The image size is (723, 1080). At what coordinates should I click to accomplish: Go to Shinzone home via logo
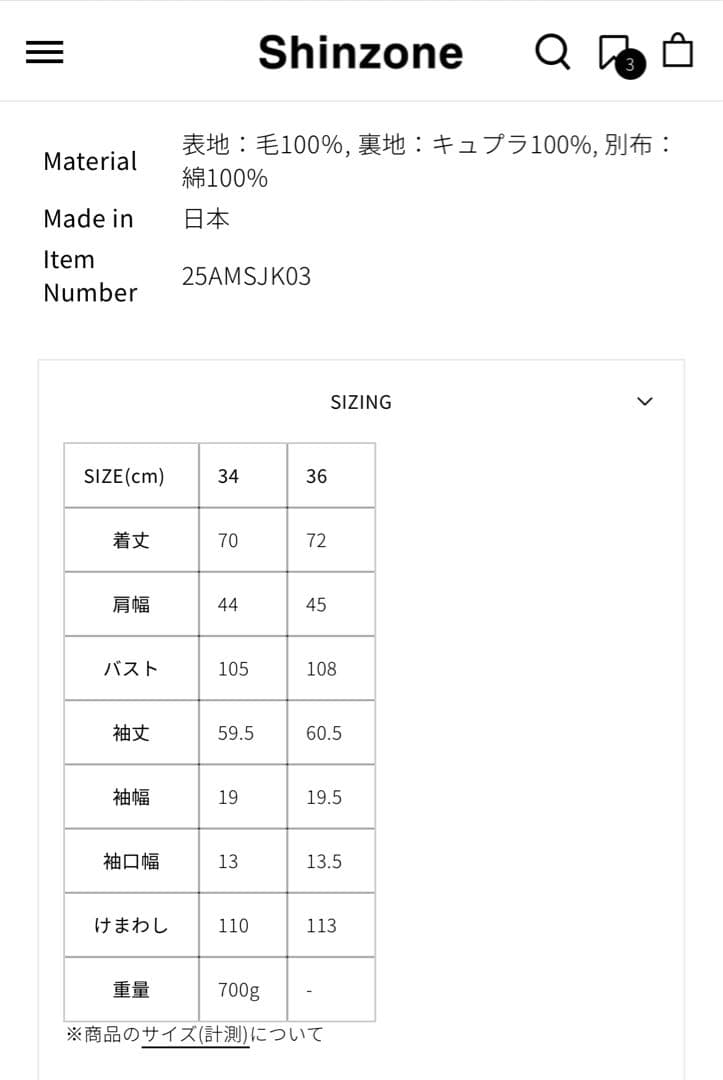360,52
